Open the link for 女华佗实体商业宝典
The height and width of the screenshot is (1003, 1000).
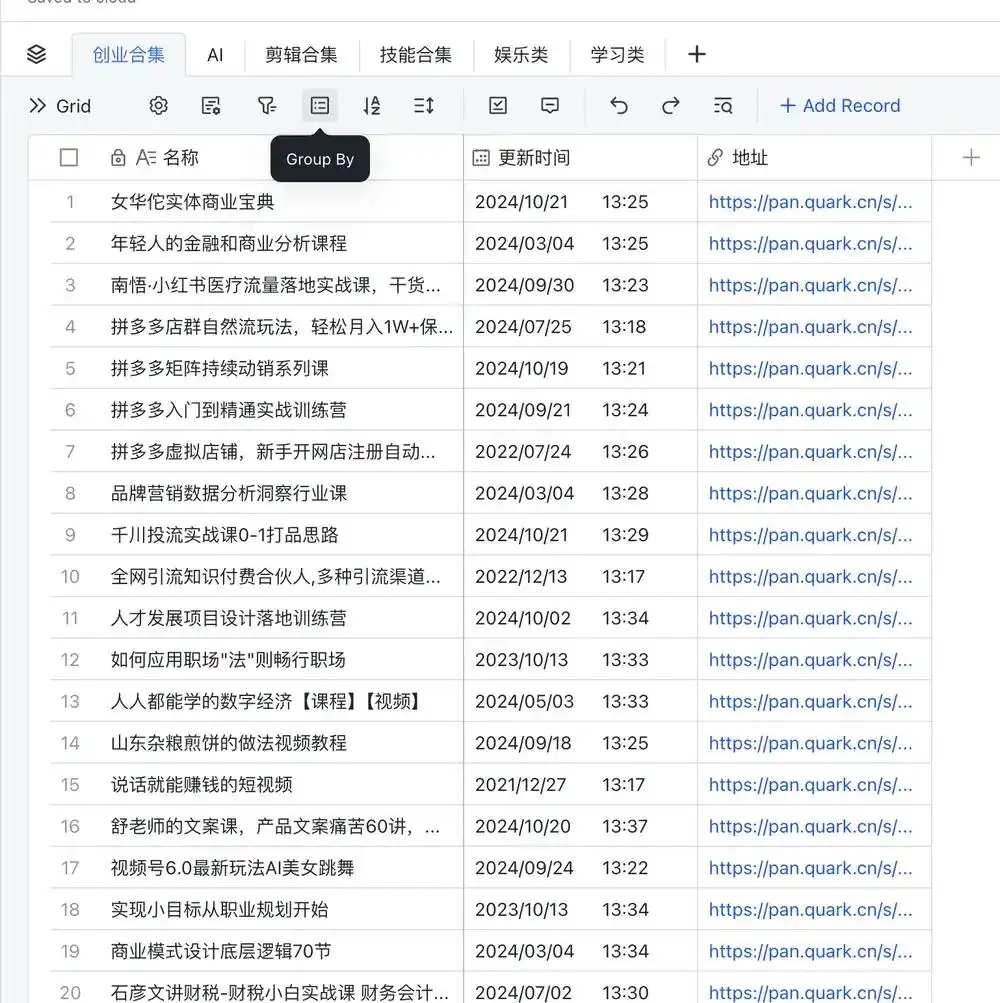coord(810,202)
